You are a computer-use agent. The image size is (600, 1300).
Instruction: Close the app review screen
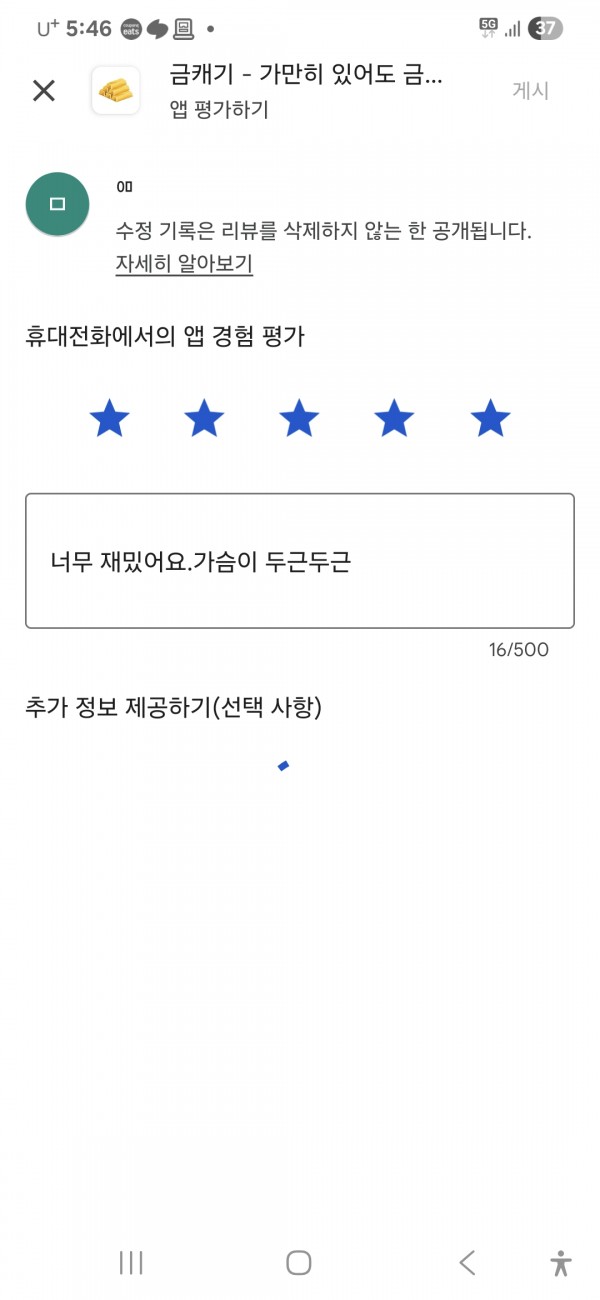tap(44, 91)
